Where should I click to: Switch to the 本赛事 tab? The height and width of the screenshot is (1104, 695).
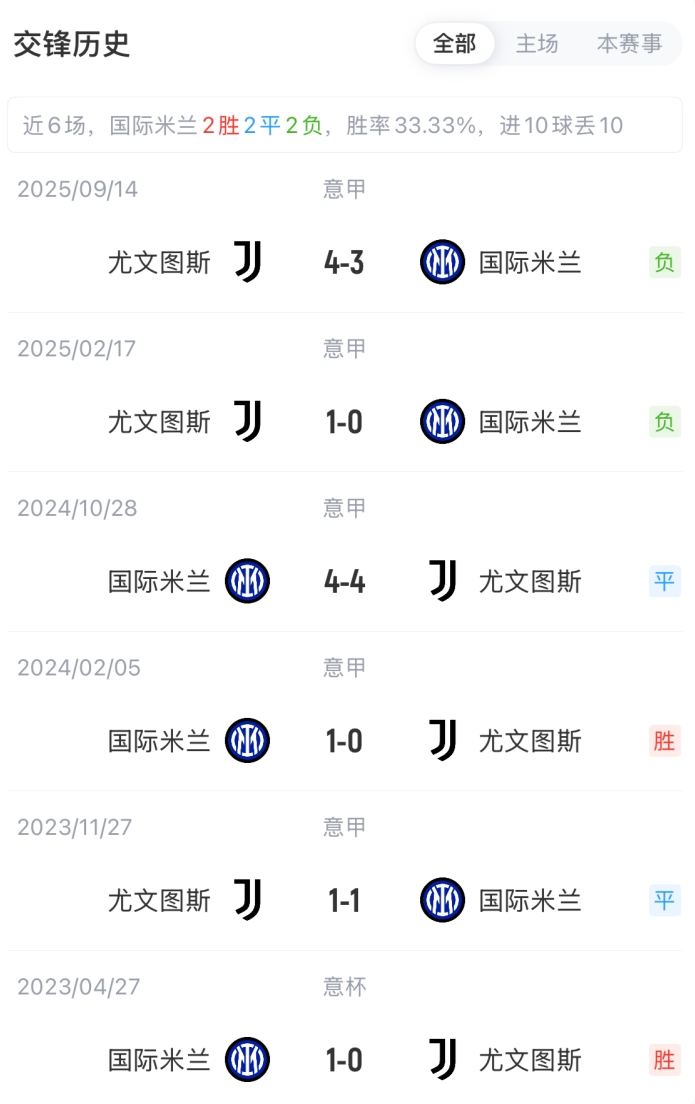pos(629,44)
